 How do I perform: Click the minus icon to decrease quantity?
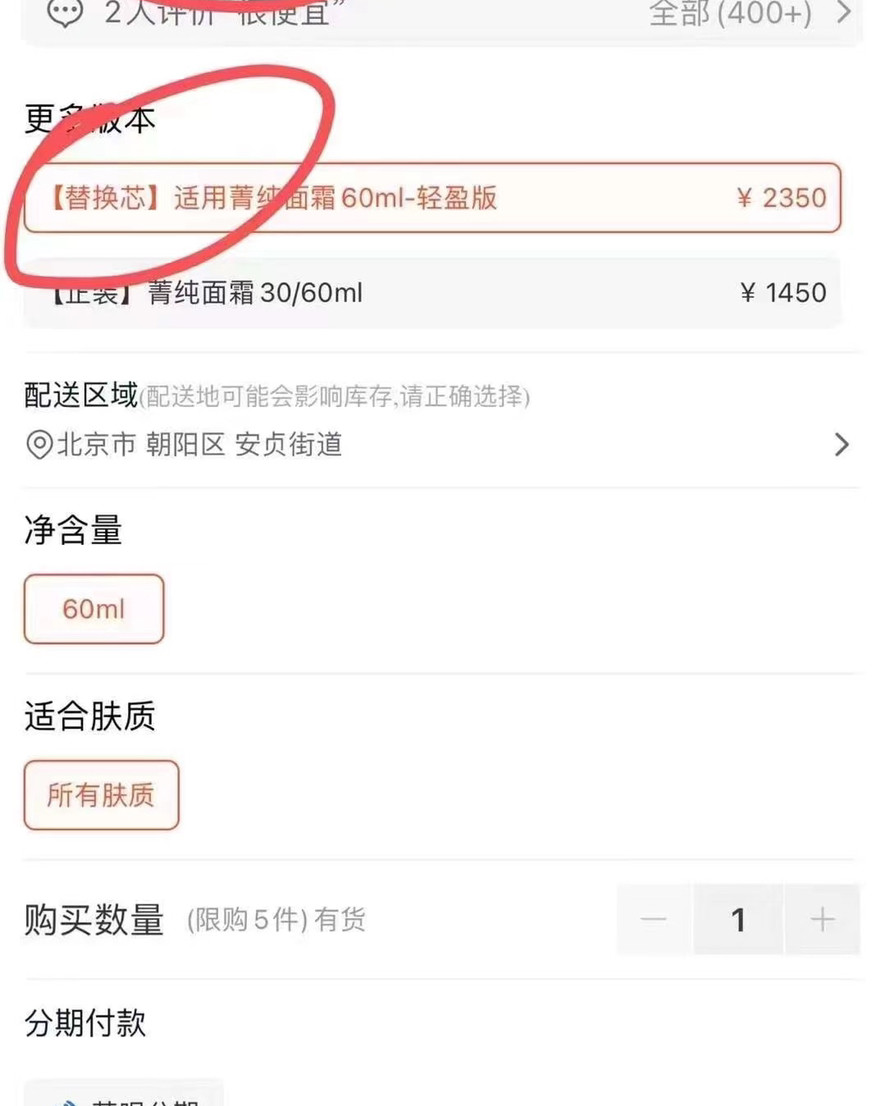(x=653, y=920)
